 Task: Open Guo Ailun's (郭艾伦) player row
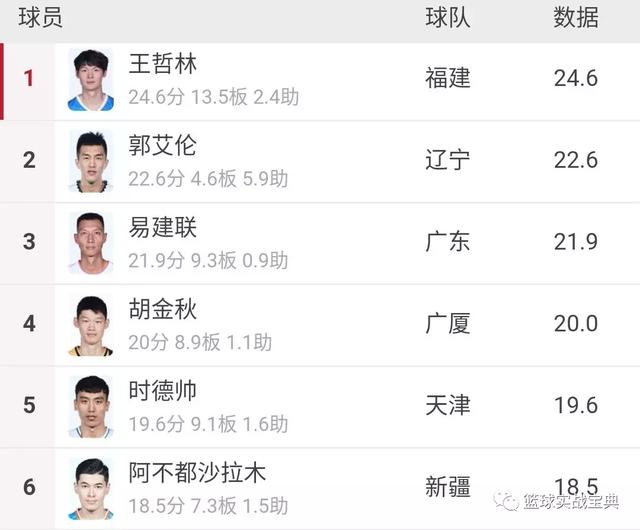tap(163, 147)
